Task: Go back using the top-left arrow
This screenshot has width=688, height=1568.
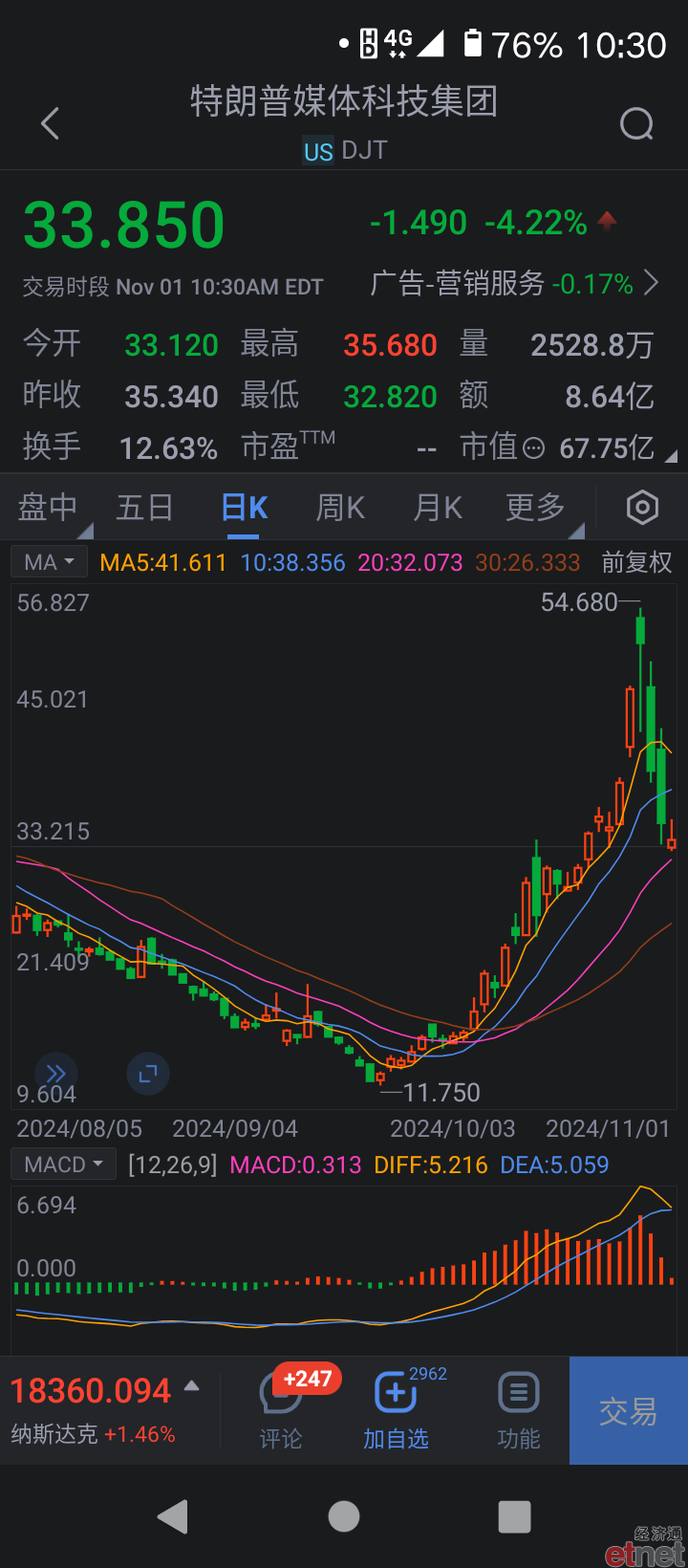Action: coord(51,123)
